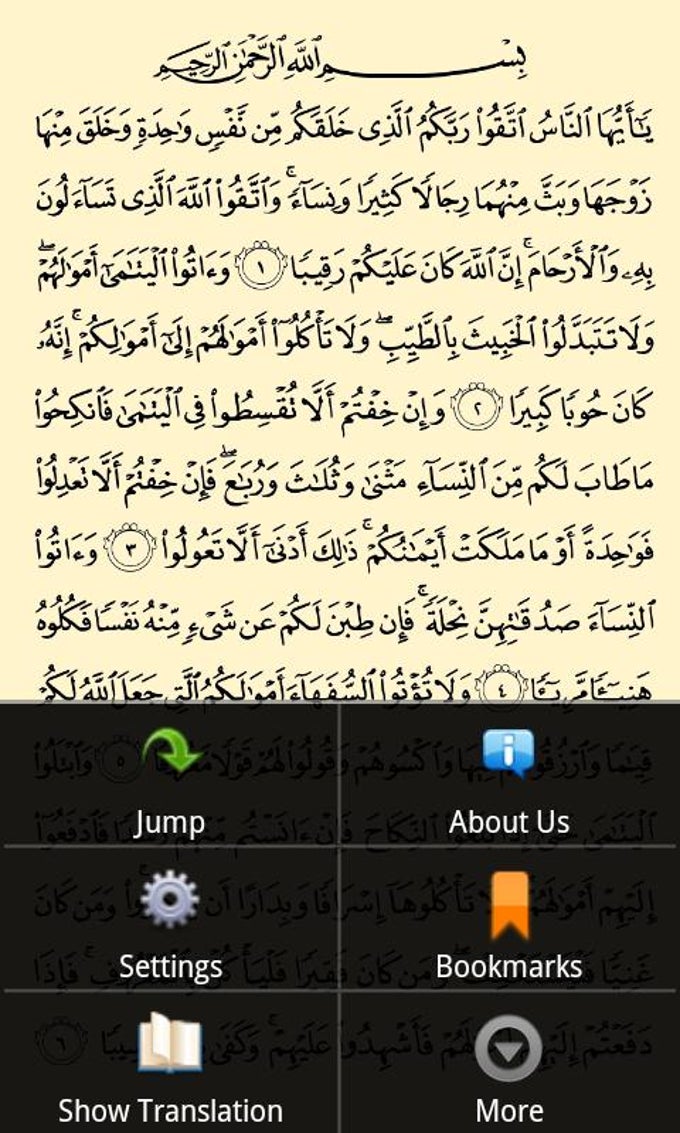This screenshot has height=1133, width=680.
Task: Open the Bookmarks option
Action: coord(509,924)
